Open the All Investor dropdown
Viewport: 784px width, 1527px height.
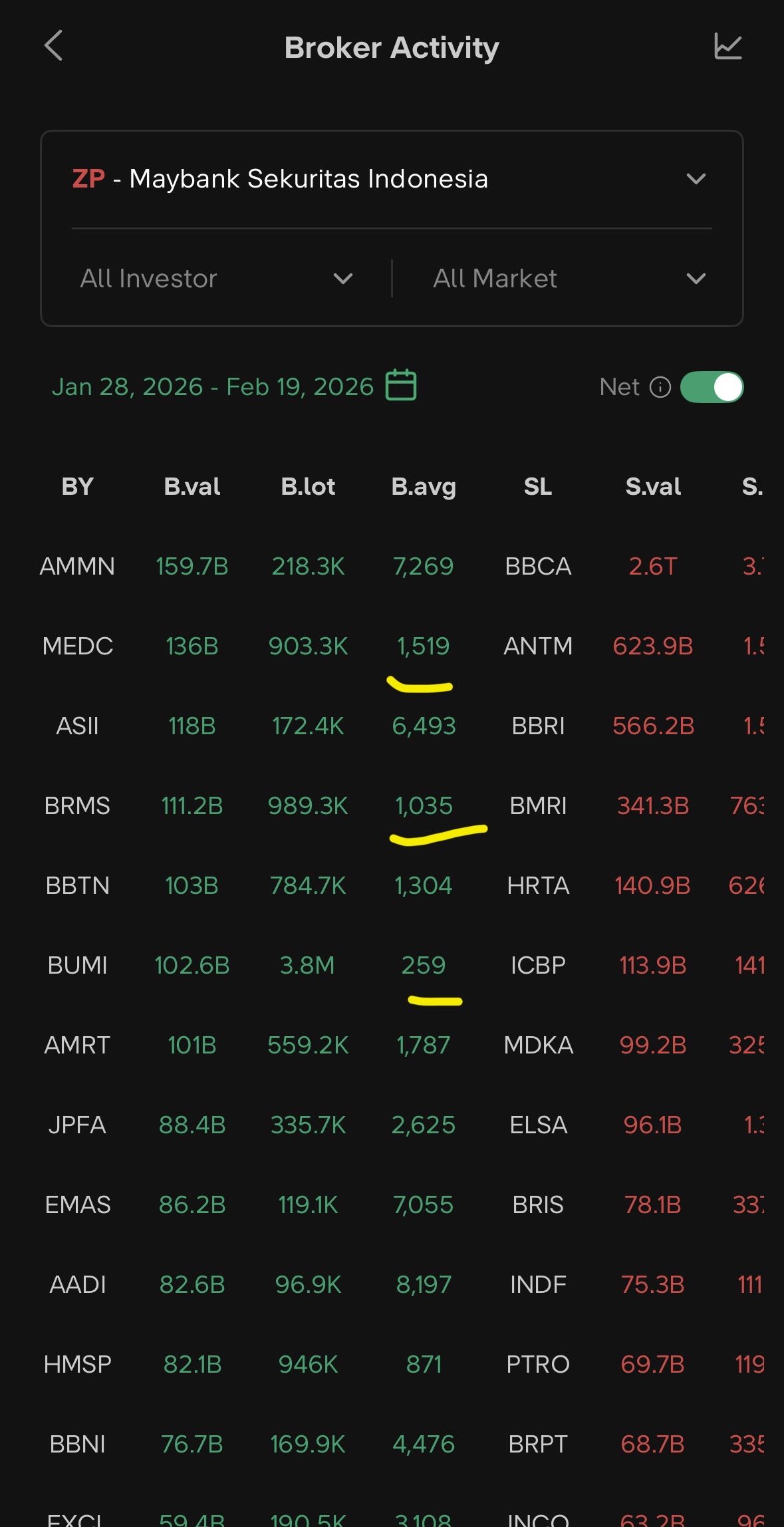[216, 279]
